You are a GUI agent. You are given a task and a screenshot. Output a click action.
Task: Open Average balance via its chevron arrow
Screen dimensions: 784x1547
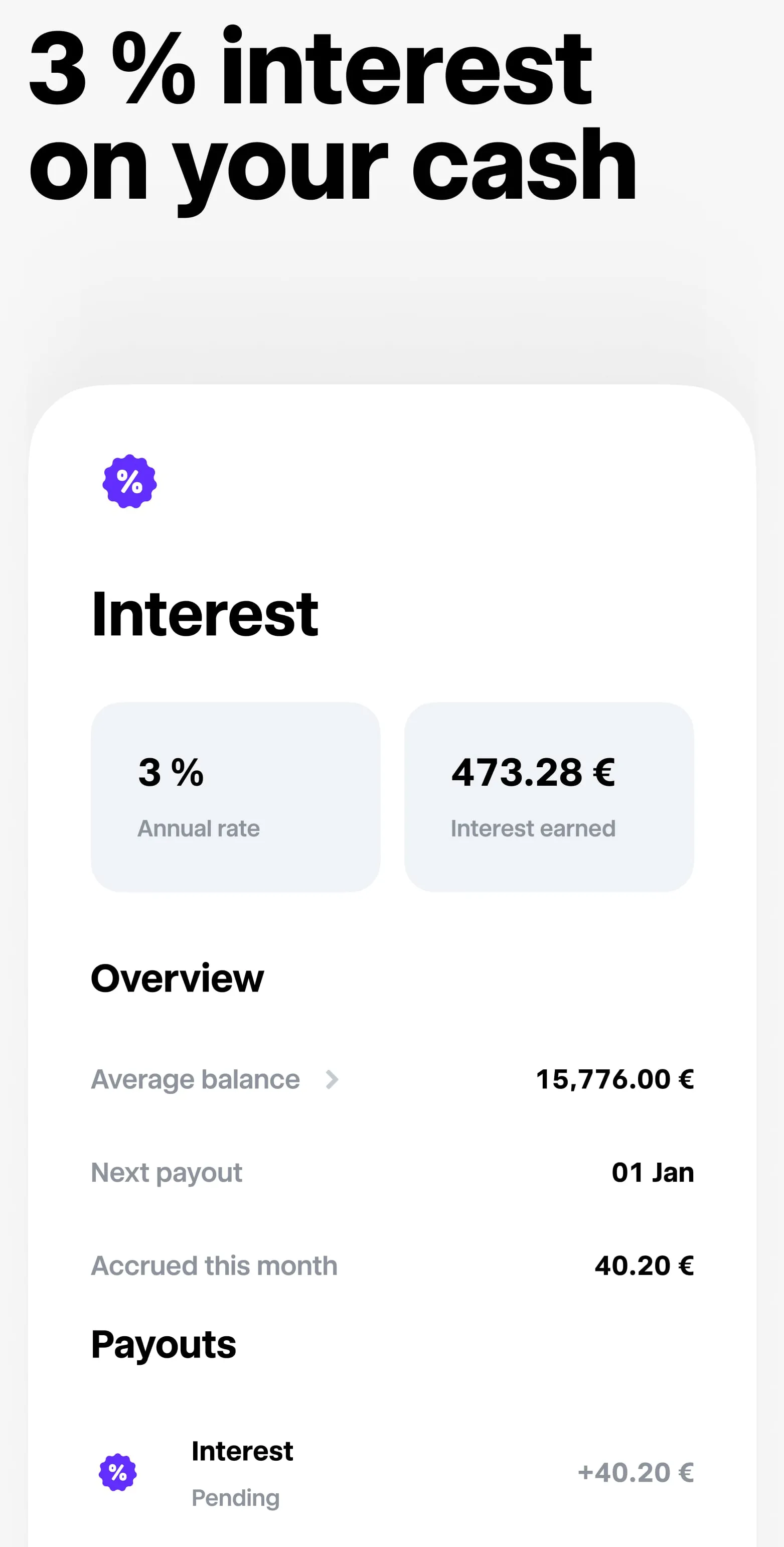[332, 1079]
